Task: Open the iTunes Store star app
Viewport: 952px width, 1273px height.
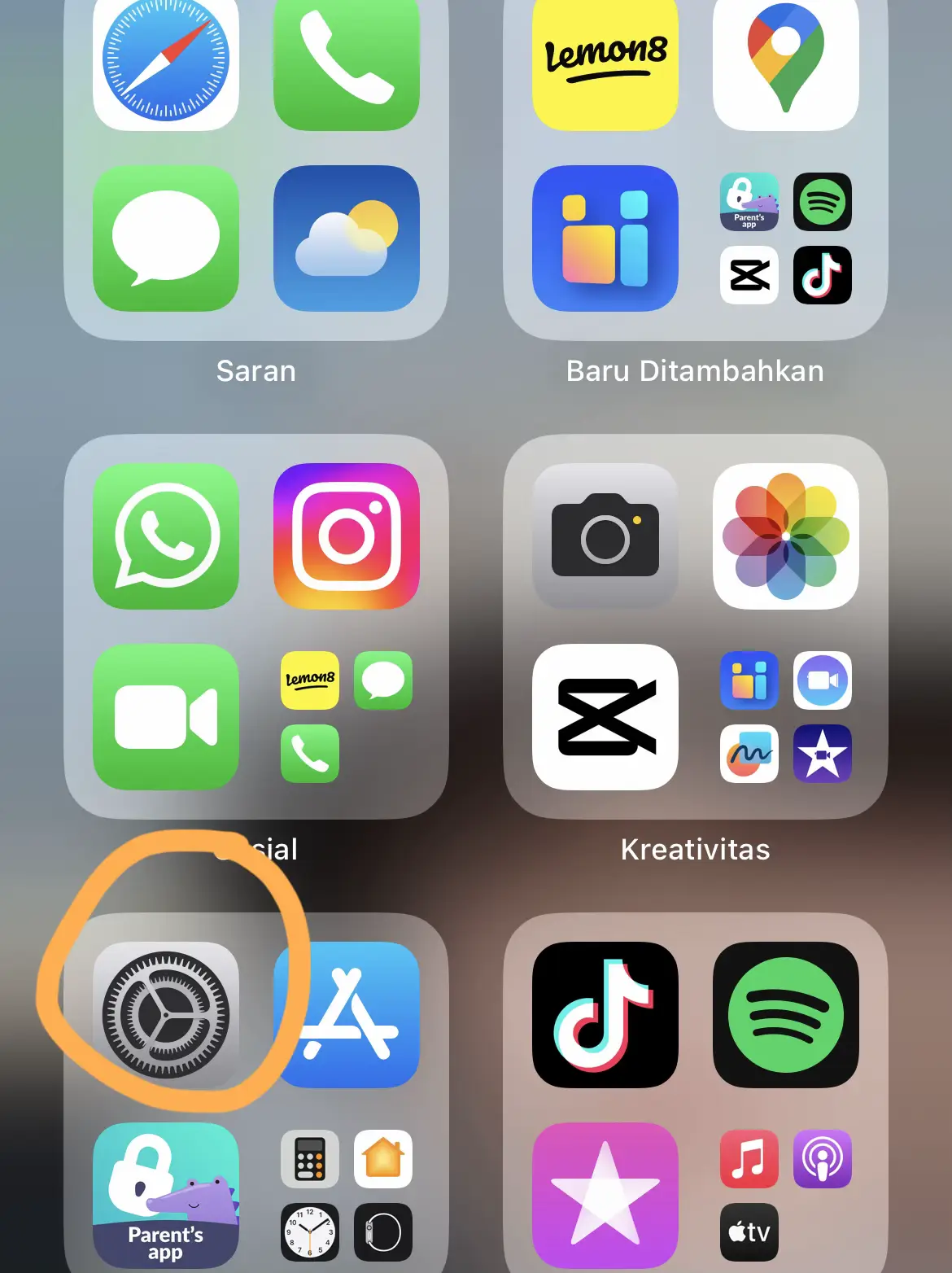Action: point(605,1195)
